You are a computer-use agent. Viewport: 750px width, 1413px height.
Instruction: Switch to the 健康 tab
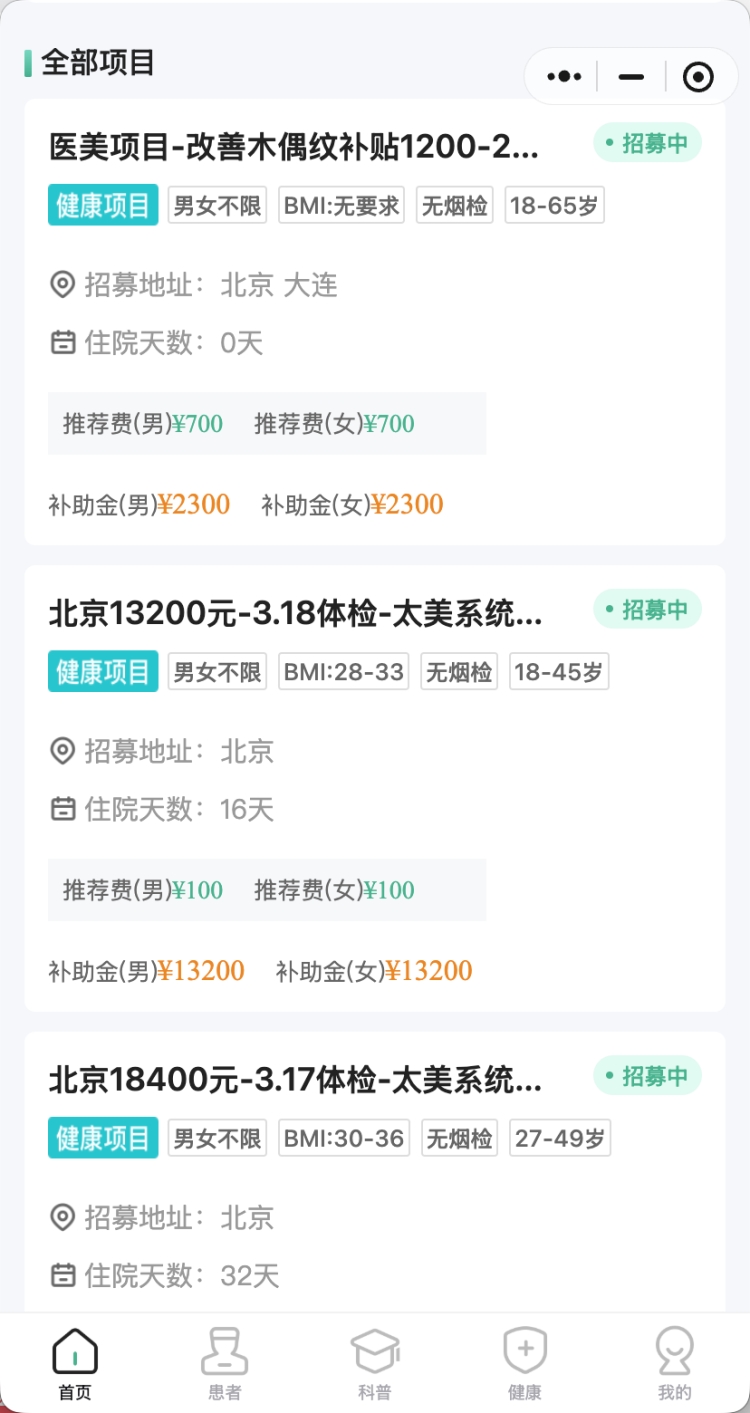525,1362
